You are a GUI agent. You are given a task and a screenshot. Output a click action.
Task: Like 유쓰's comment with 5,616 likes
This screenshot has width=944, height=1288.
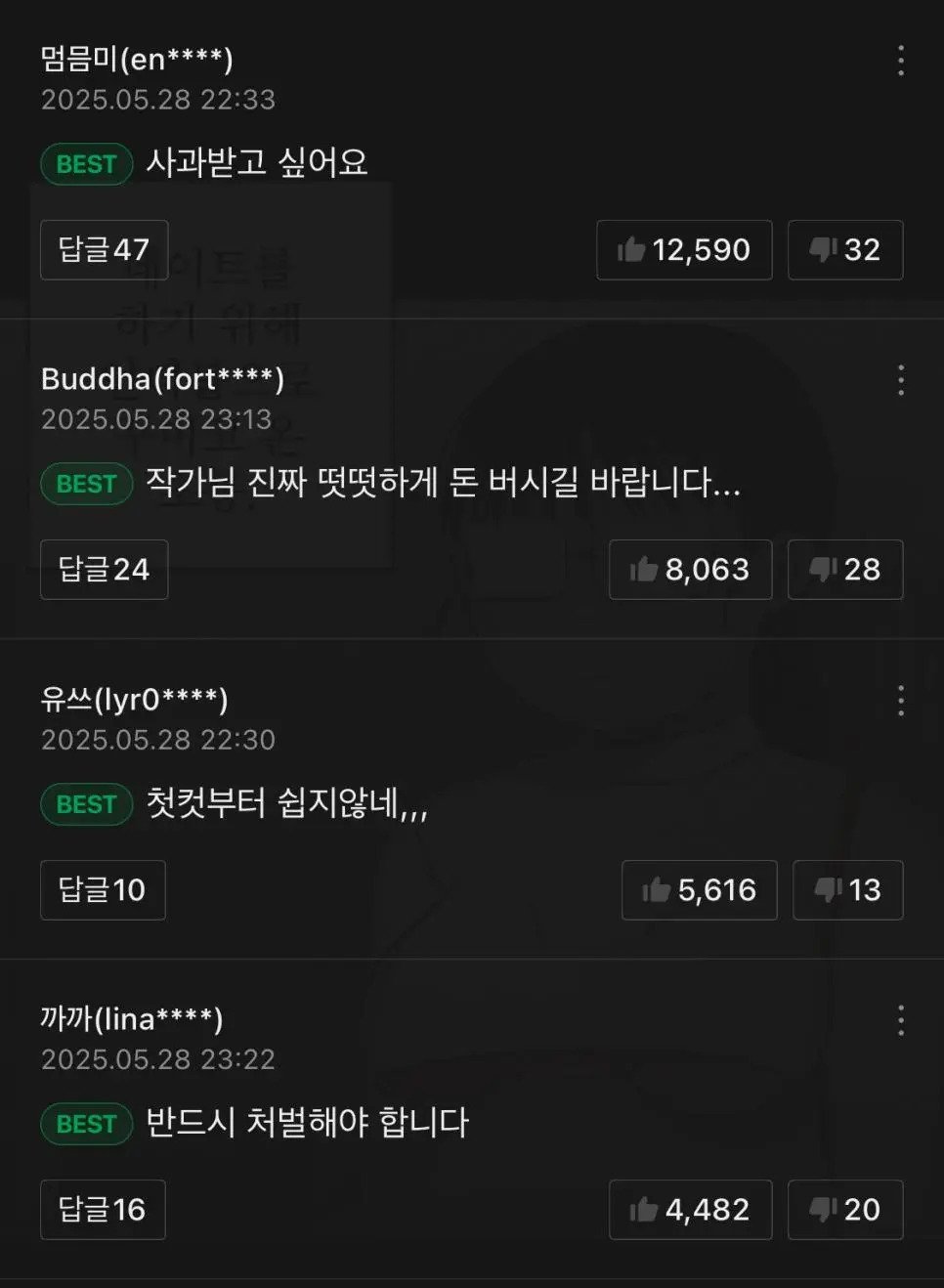tap(699, 890)
